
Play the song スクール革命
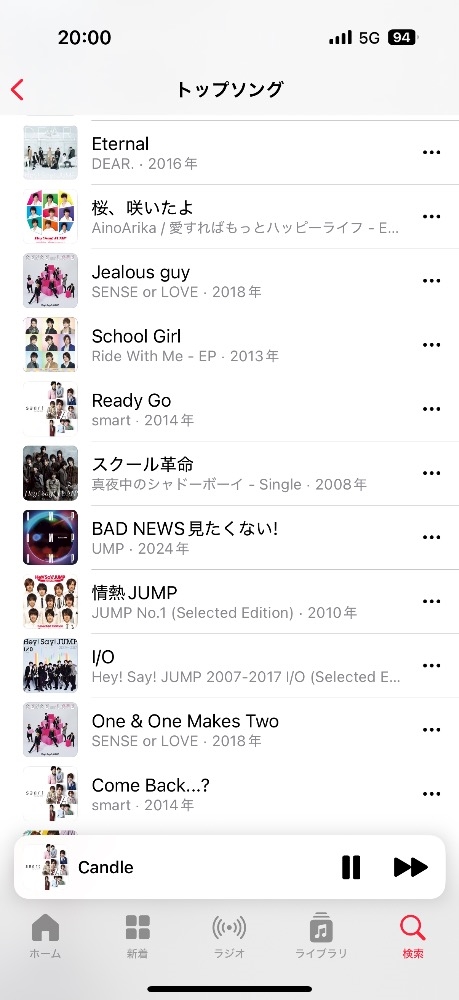(x=230, y=473)
